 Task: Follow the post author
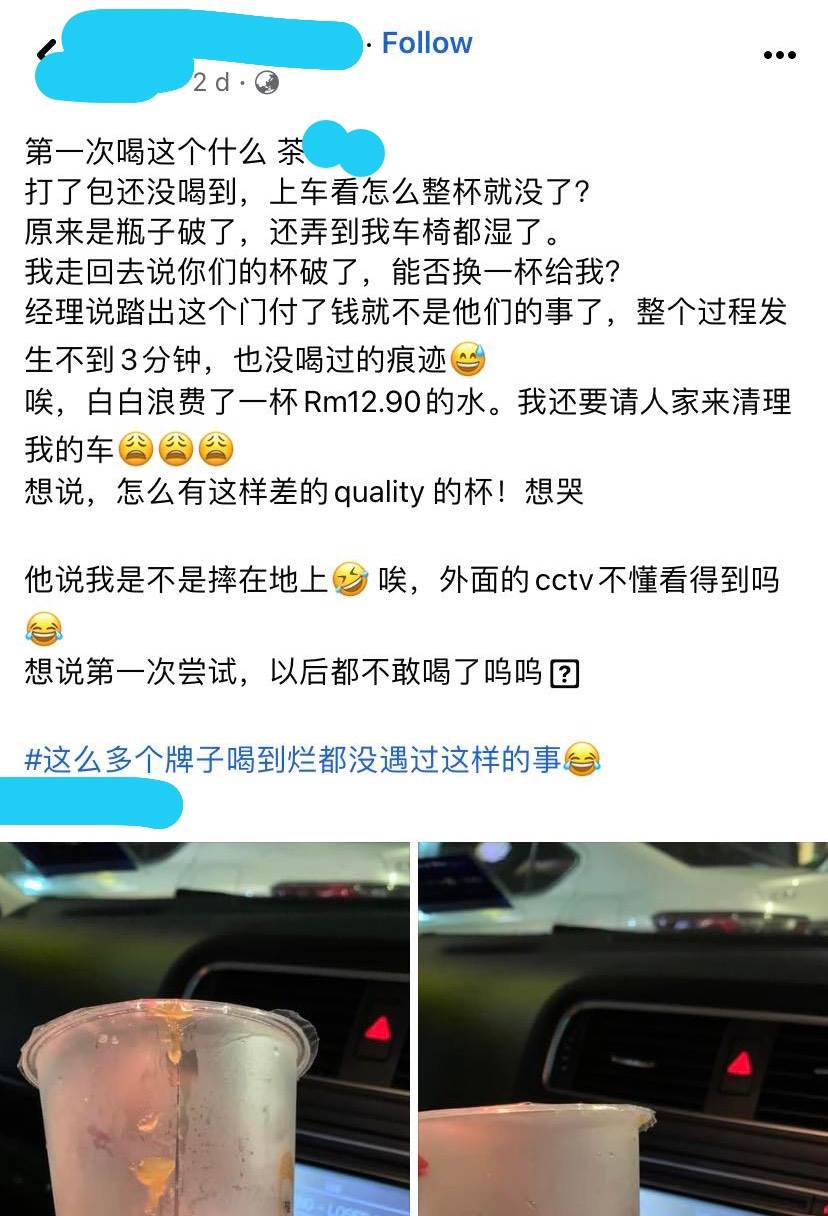(x=426, y=43)
